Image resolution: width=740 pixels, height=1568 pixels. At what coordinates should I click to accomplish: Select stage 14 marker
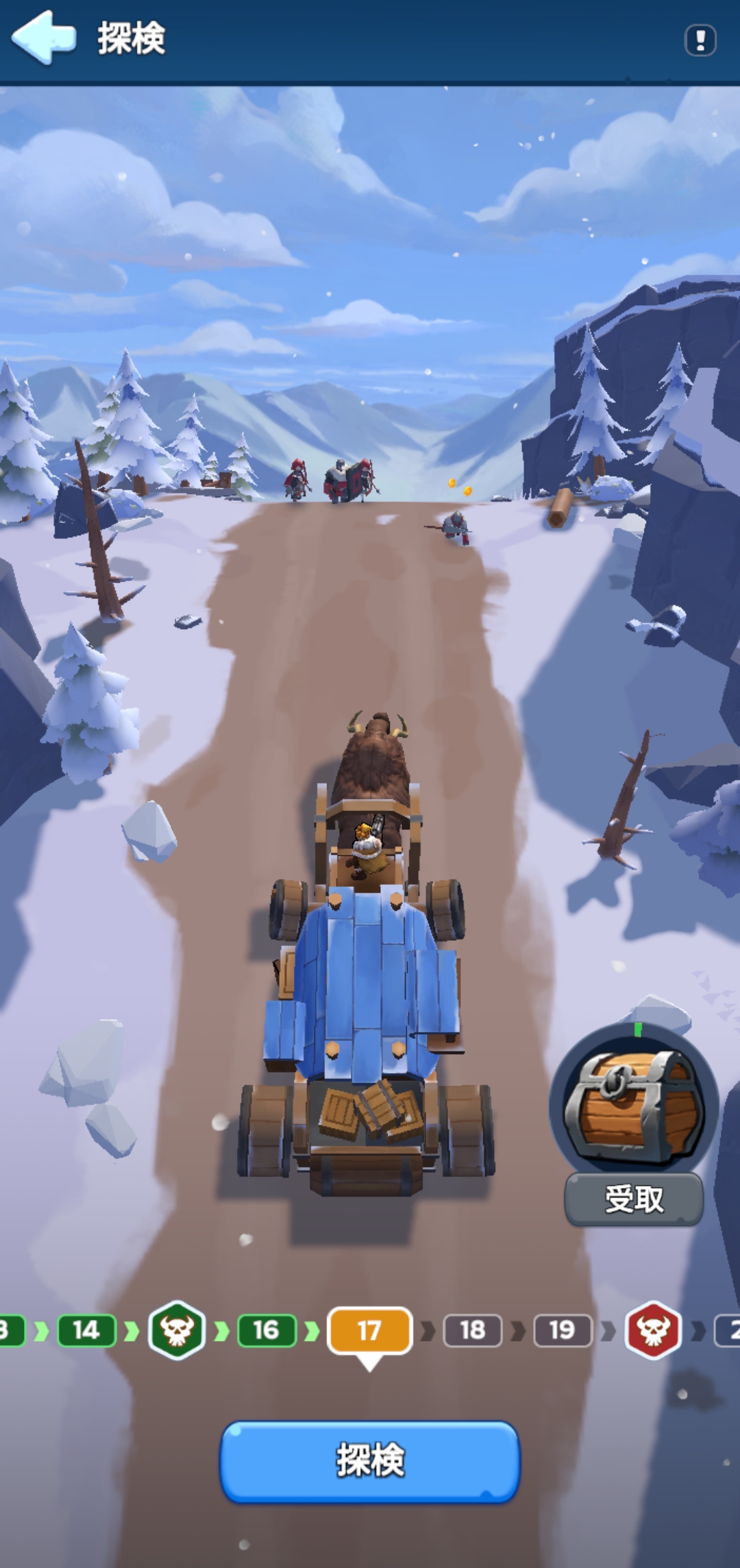86,1330
